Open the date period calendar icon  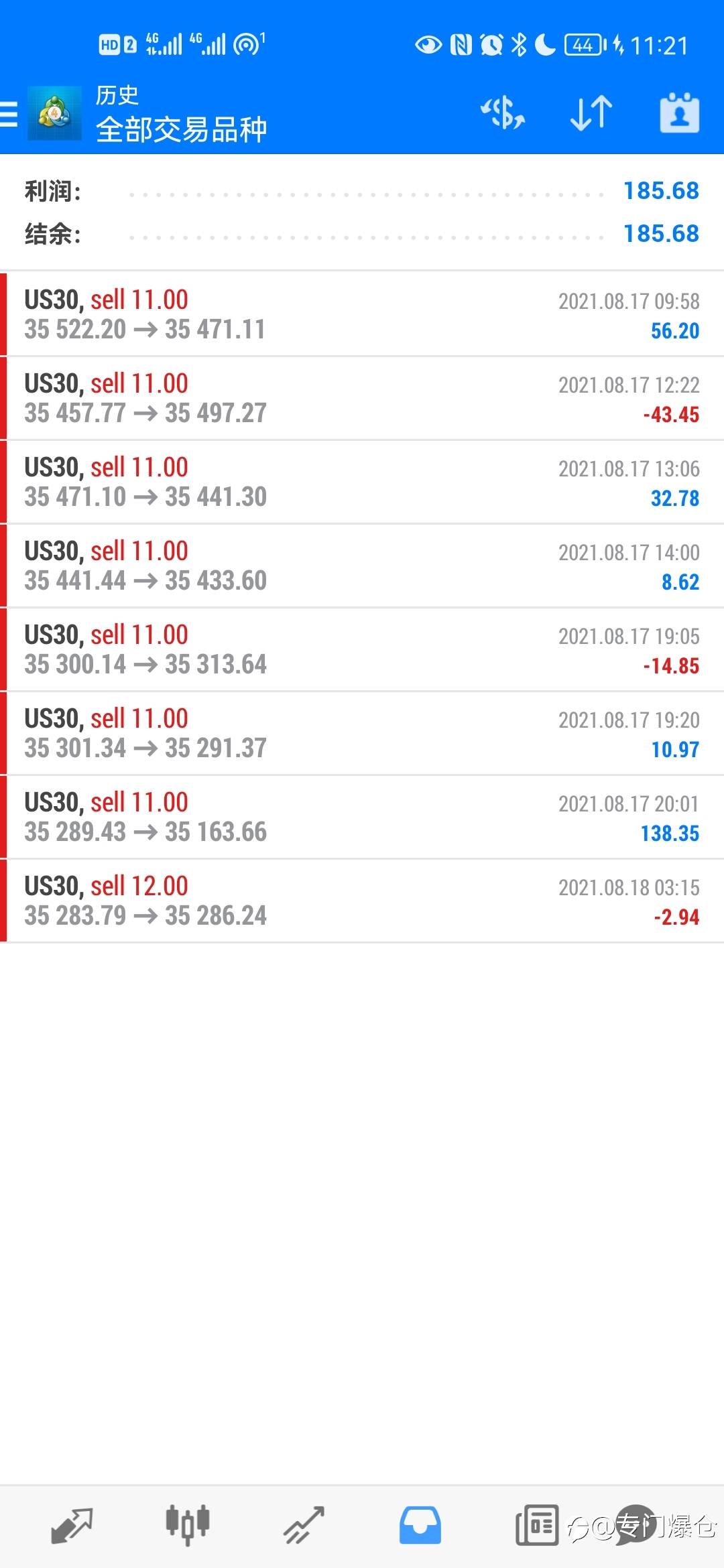(x=679, y=113)
